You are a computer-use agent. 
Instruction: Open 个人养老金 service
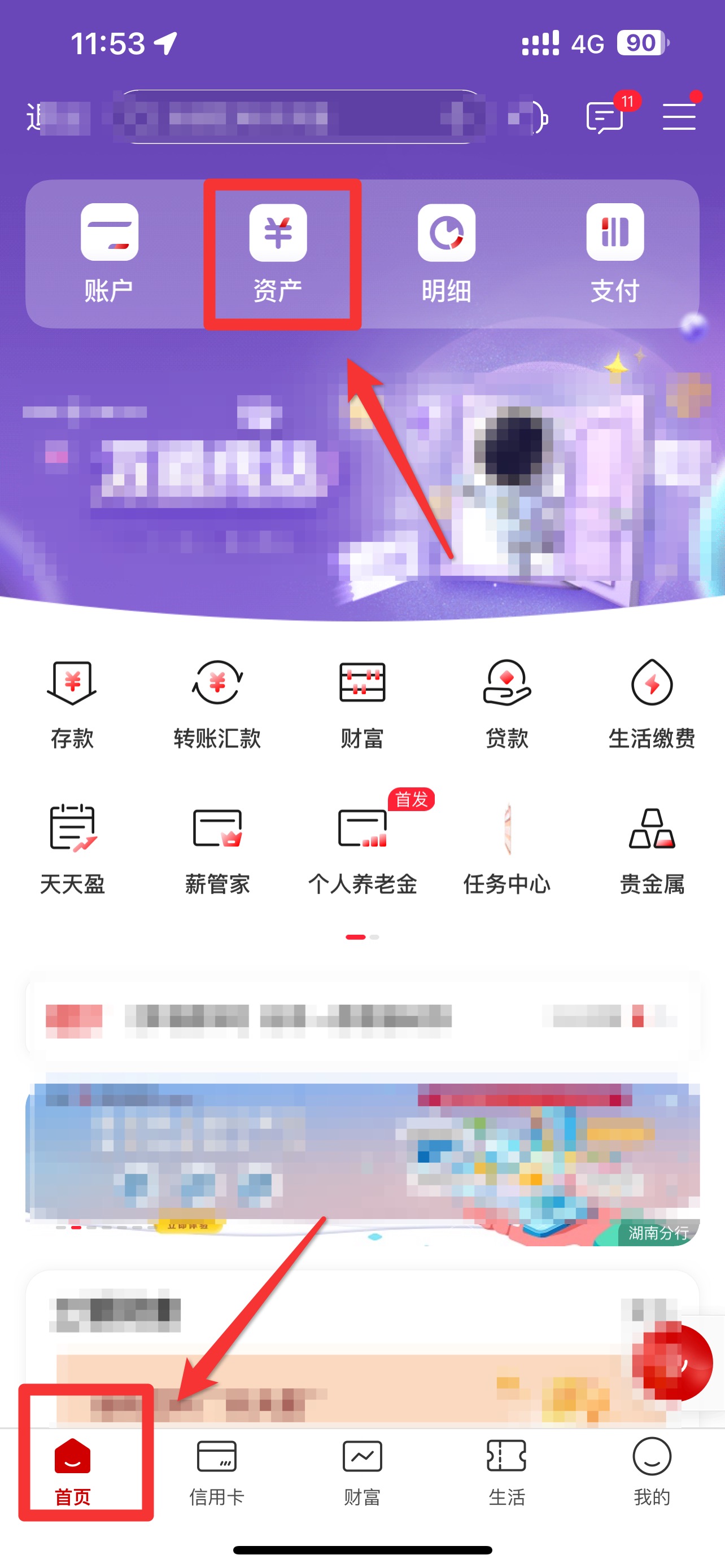tap(362, 849)
